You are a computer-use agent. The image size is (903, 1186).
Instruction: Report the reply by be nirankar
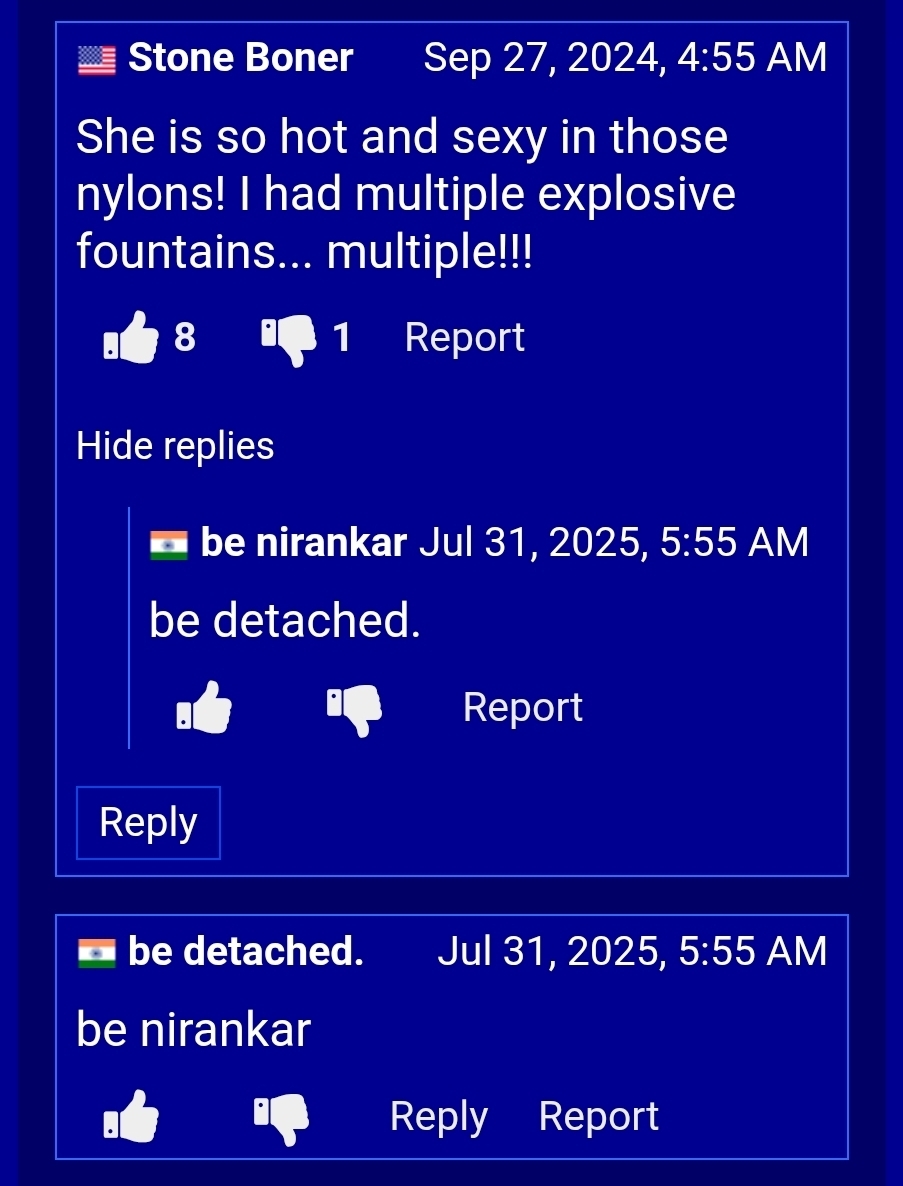pyautogui.click(x=522, y=708)
